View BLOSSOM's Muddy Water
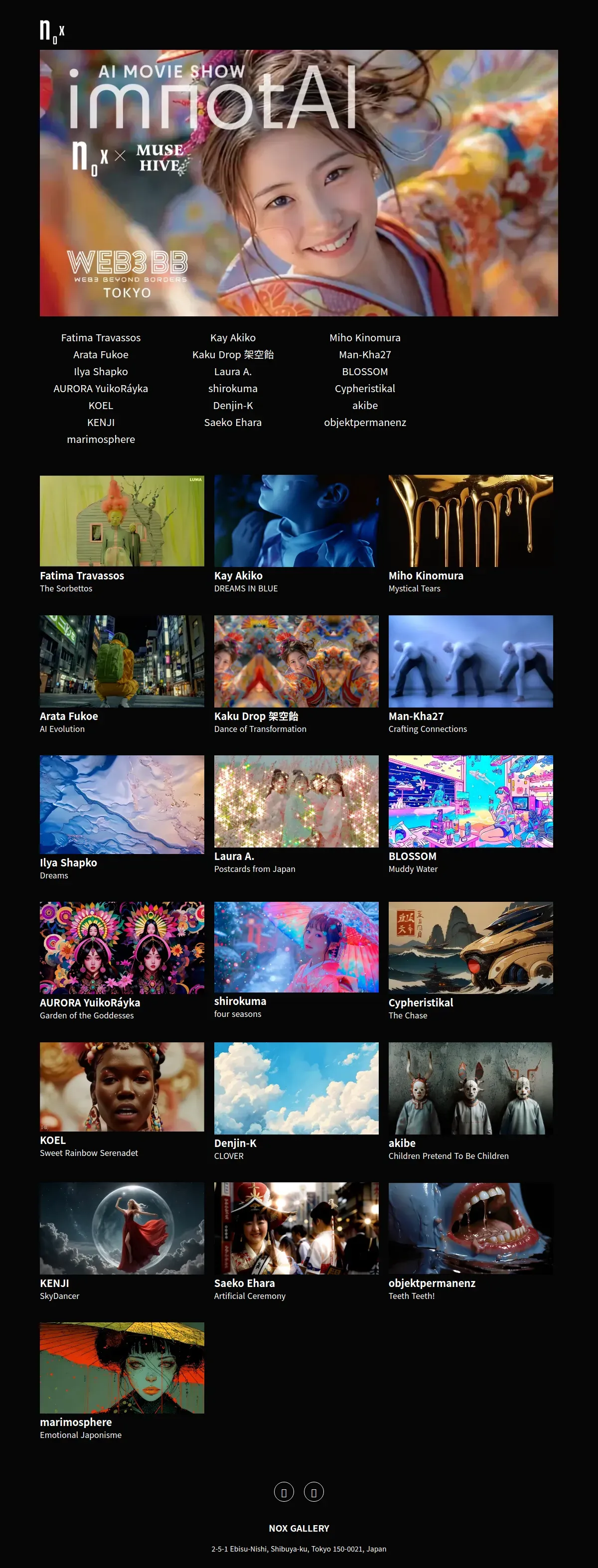This screenshot has width=598, height=1568. click(x=470, y=801)
